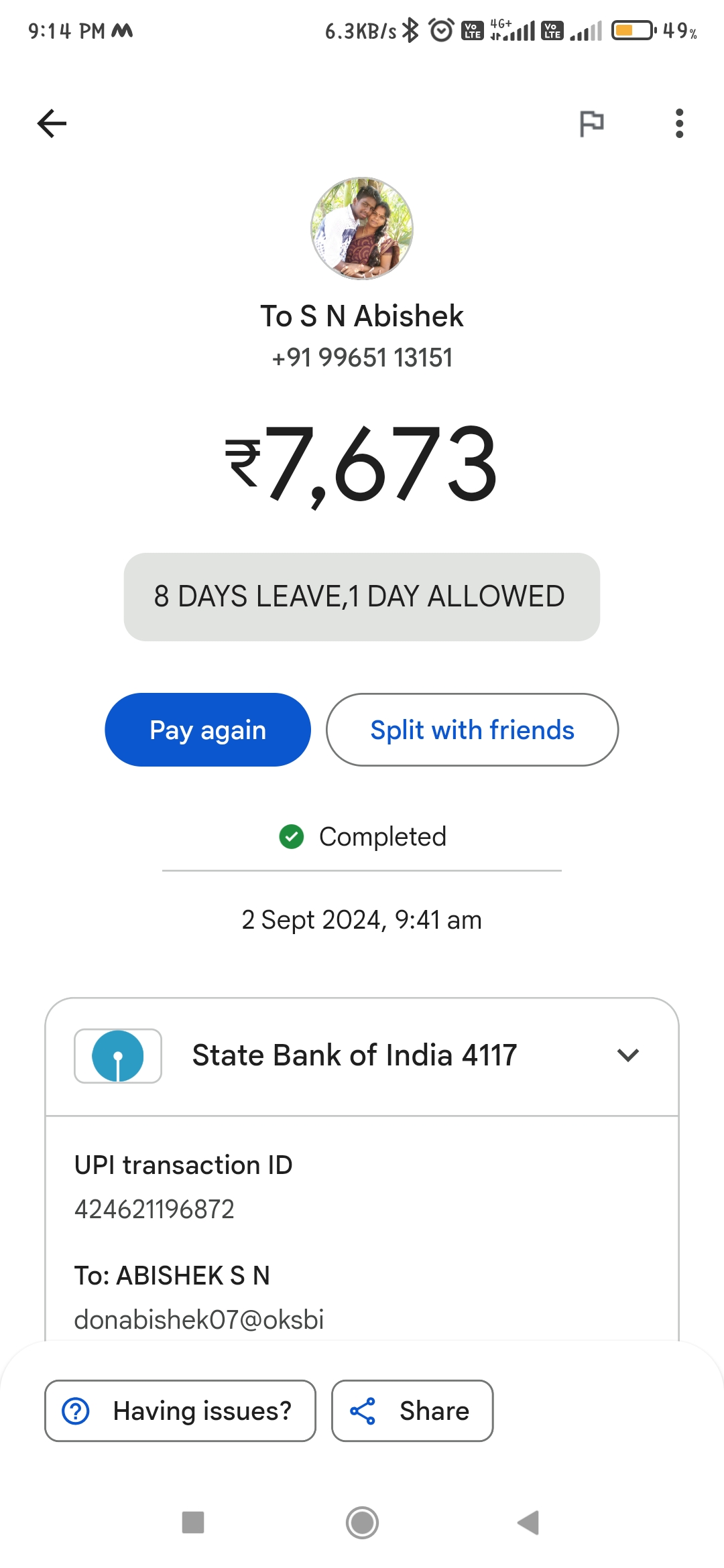This screenshot has width=724, height=1568.
Task: Open recent apps from the navigation bar
Action: pyautogui.click(x=193, y=1522)
